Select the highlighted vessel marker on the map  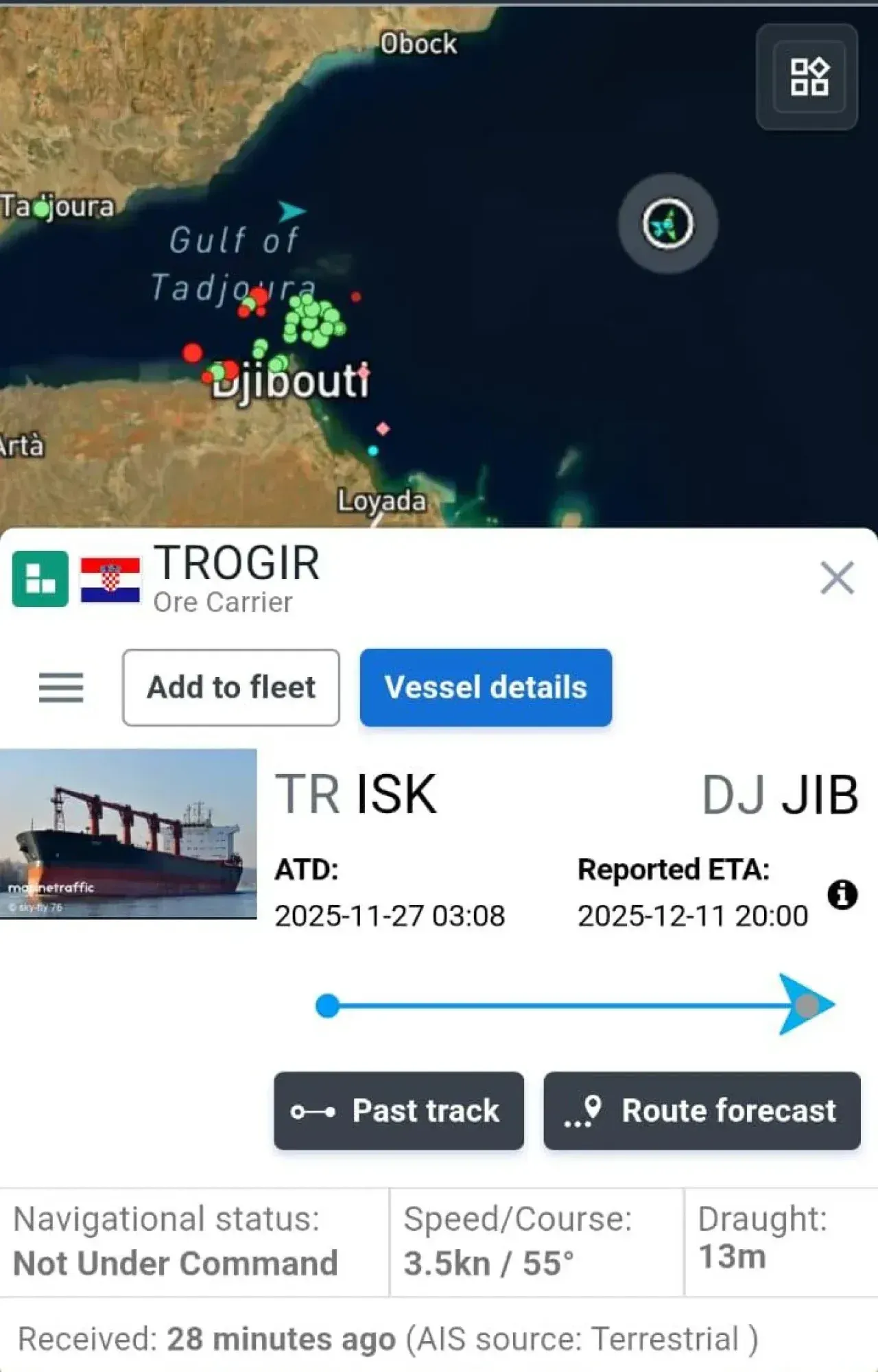pyautogui.click(x=667, y=224)
